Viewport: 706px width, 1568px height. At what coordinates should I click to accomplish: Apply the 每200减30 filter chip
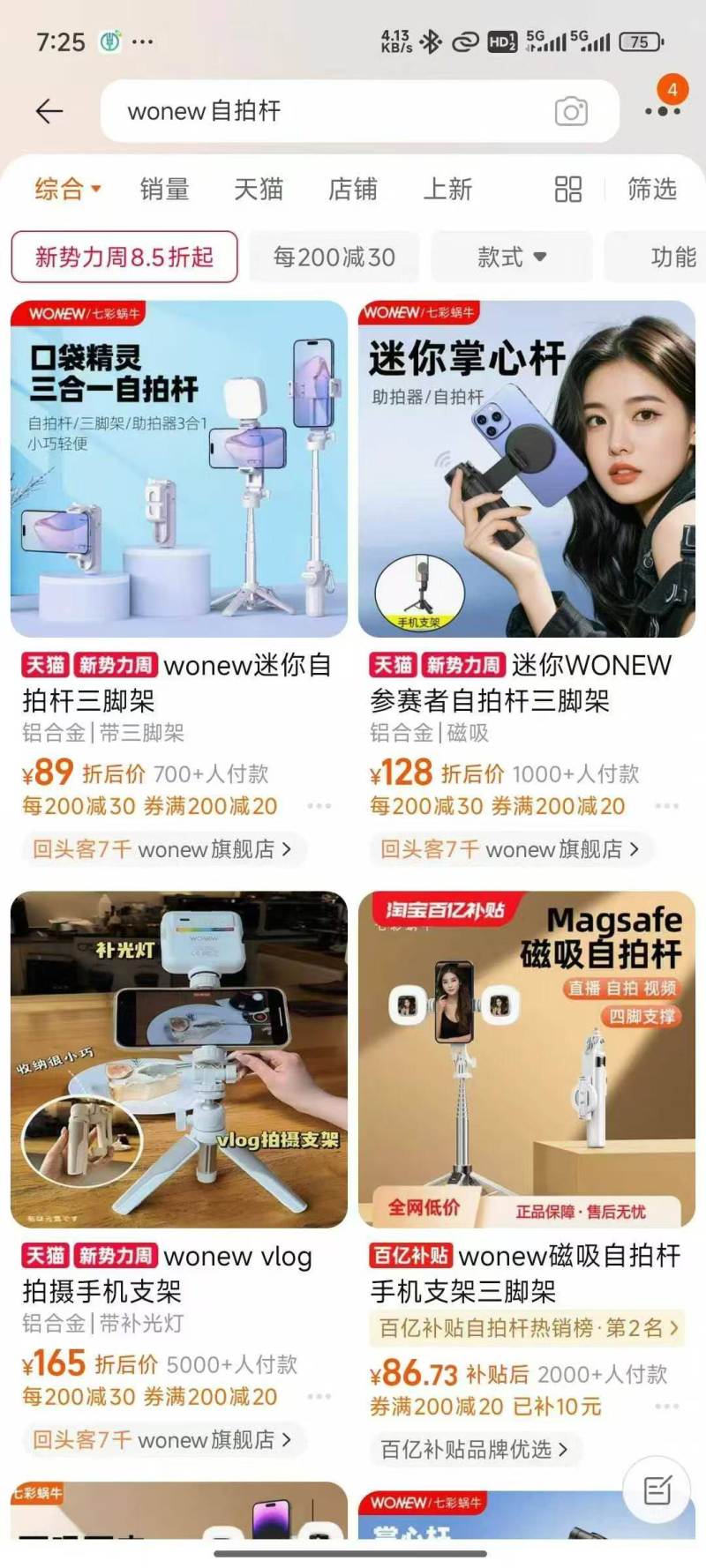pos(334,257)
